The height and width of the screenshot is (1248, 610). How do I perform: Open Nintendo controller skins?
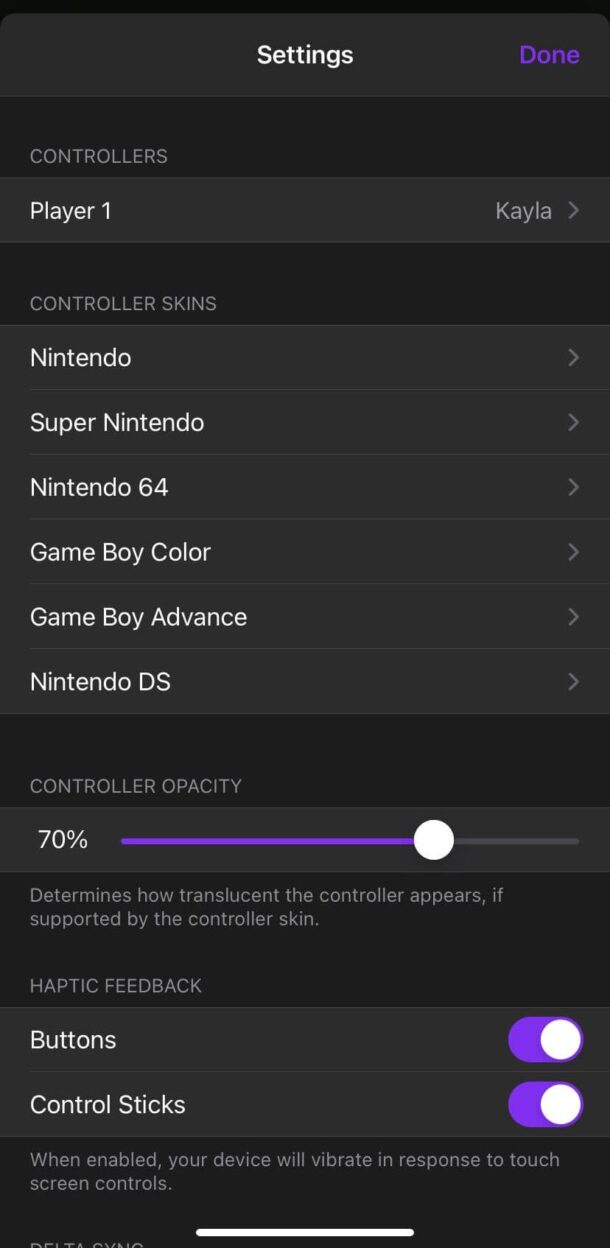(304, 358)
